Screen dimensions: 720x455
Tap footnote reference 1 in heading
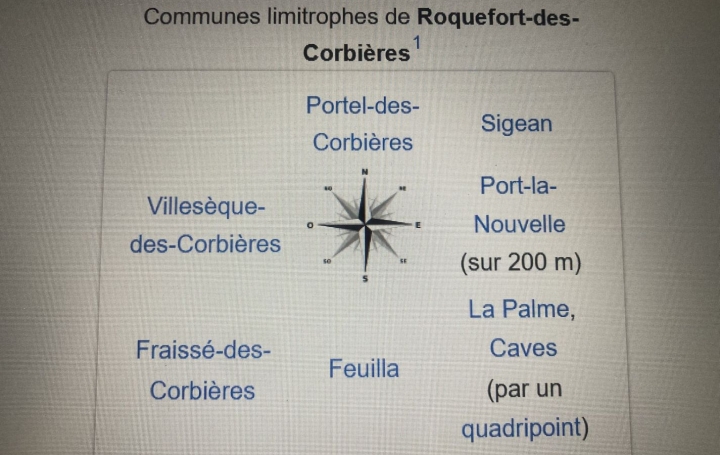[417, 45]
